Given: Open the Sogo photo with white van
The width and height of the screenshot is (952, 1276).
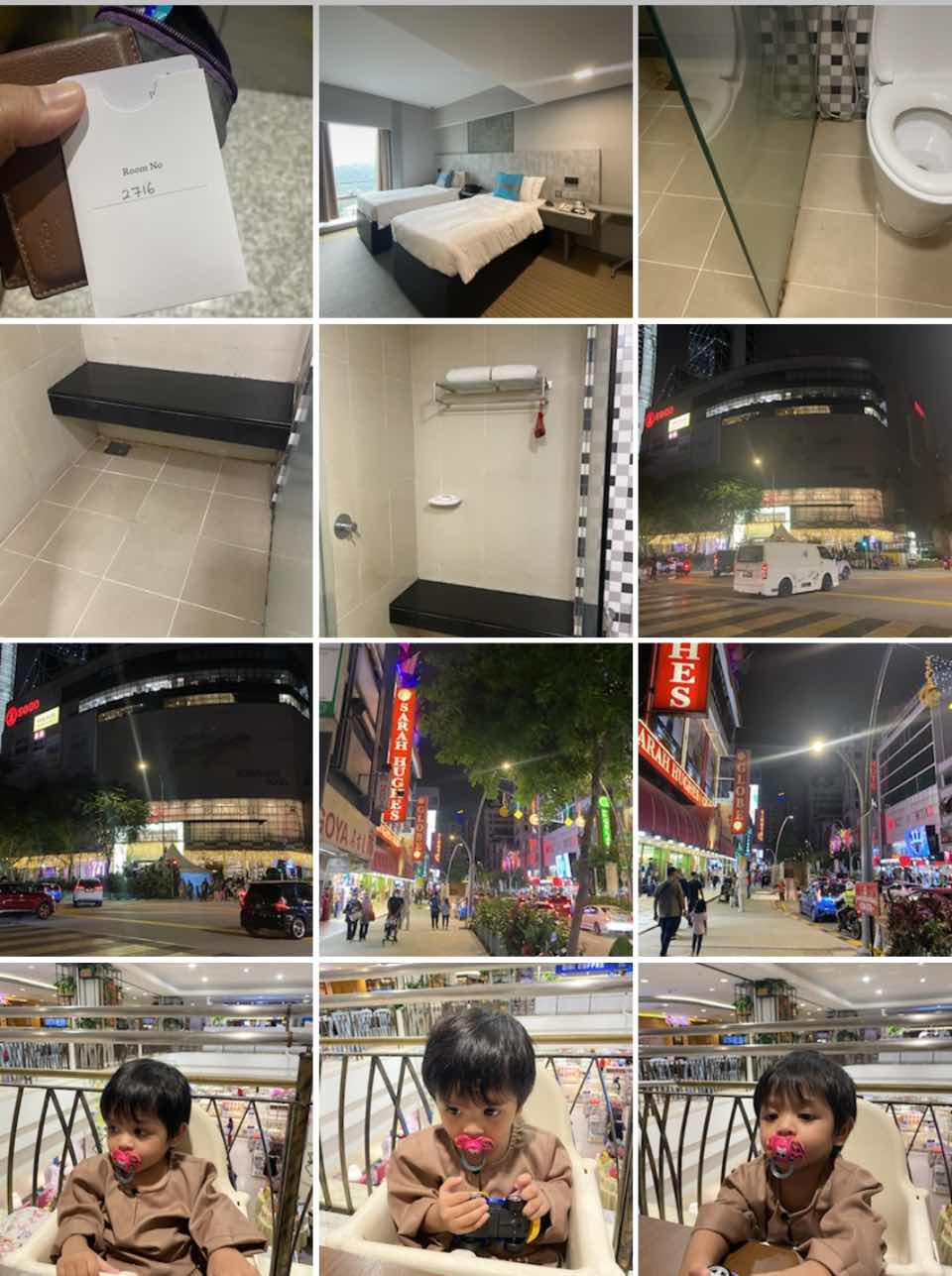Looking at the screenshot, I should [795, 481].
